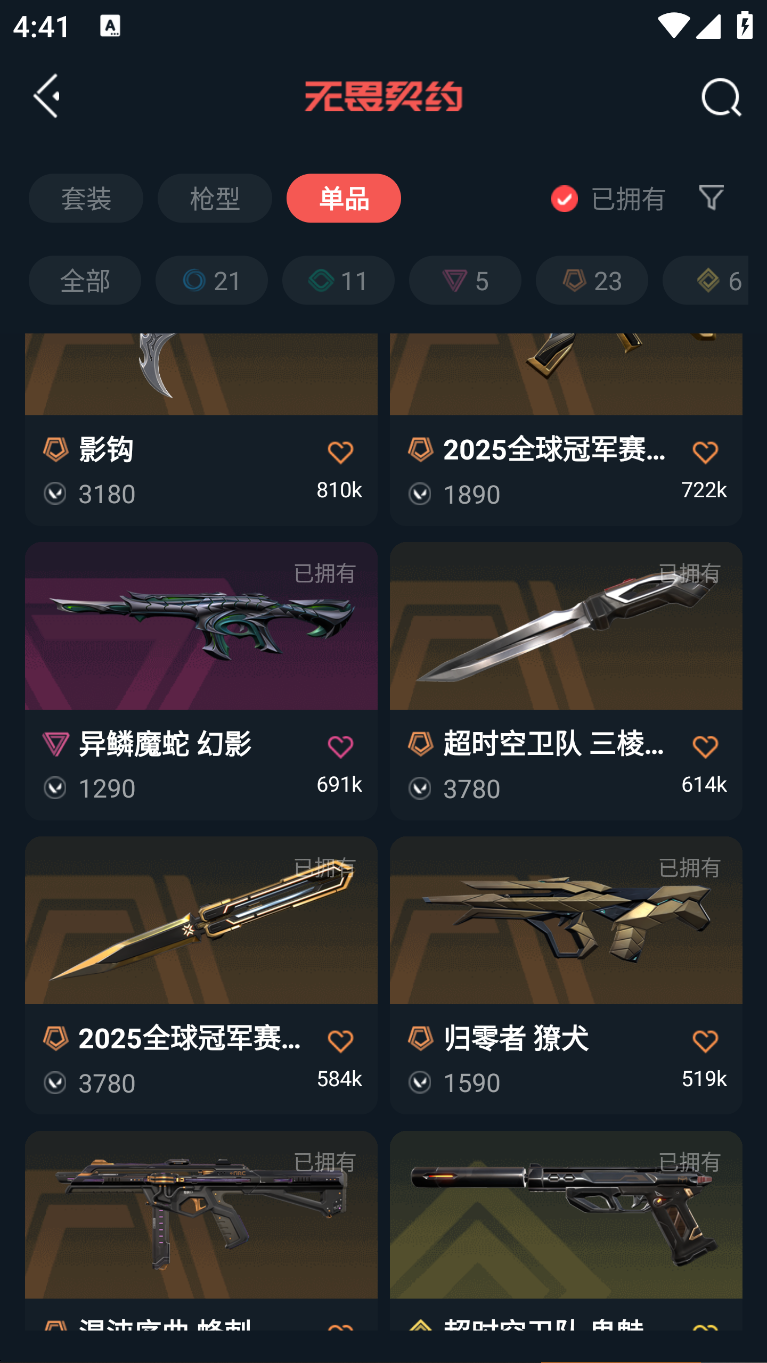Filter by the green tier chip 11
This screenshot has height=1363, width=767.
point(338,280)
